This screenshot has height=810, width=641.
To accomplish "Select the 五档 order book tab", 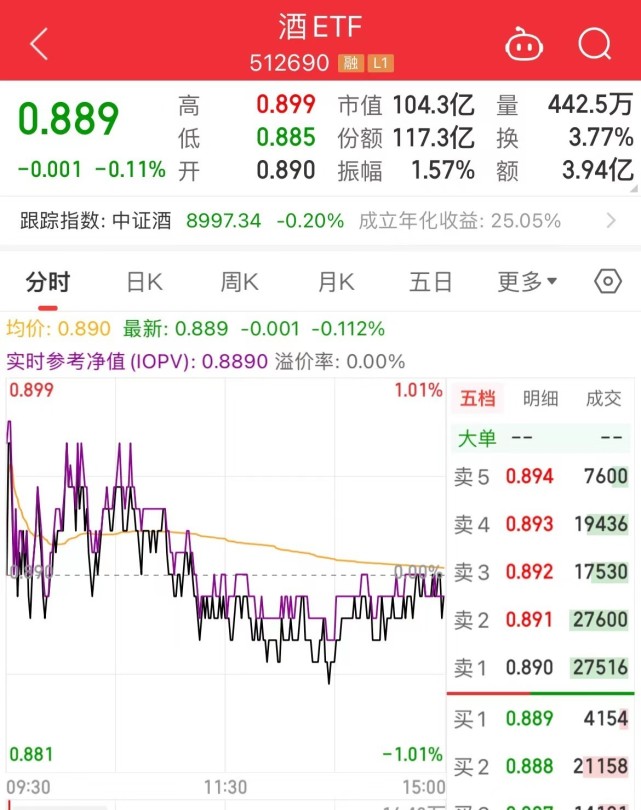I will coord(477,398).
